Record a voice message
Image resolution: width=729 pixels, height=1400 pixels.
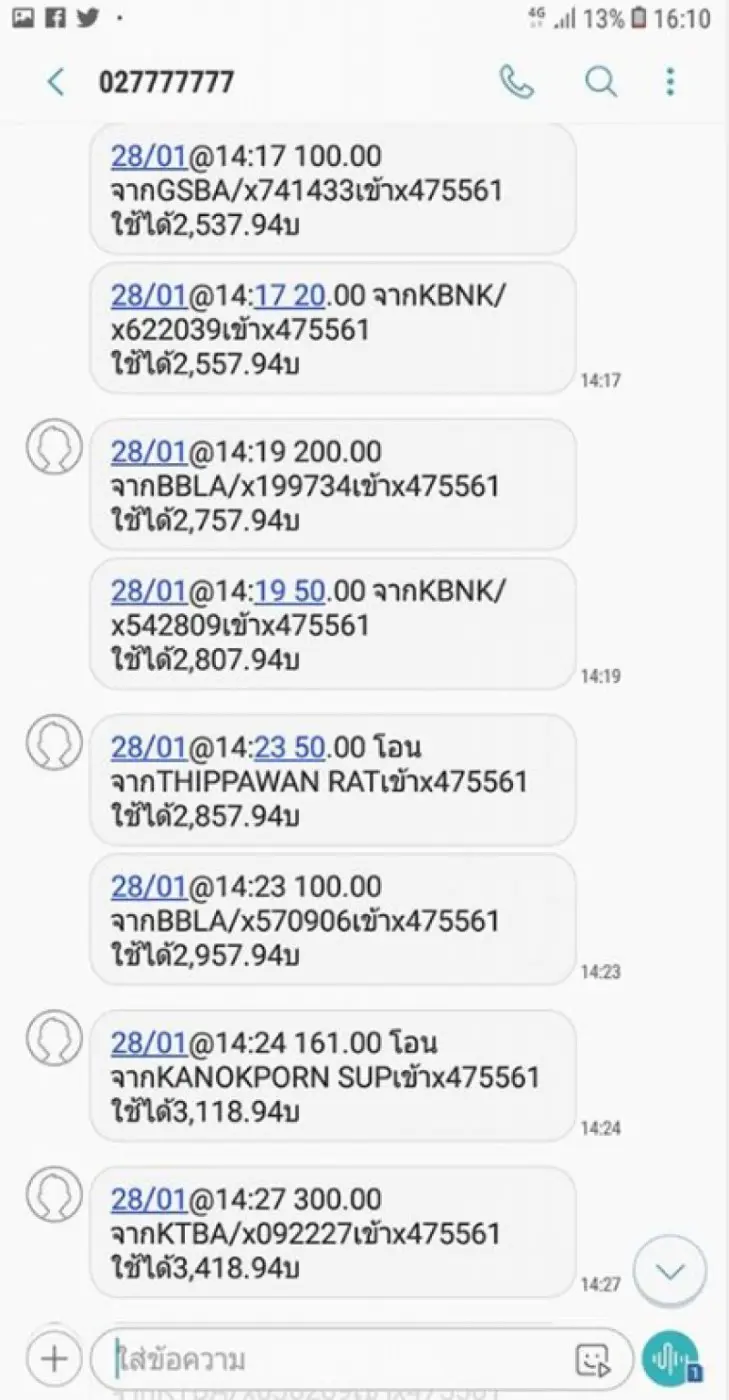(x=671, y=1358)
